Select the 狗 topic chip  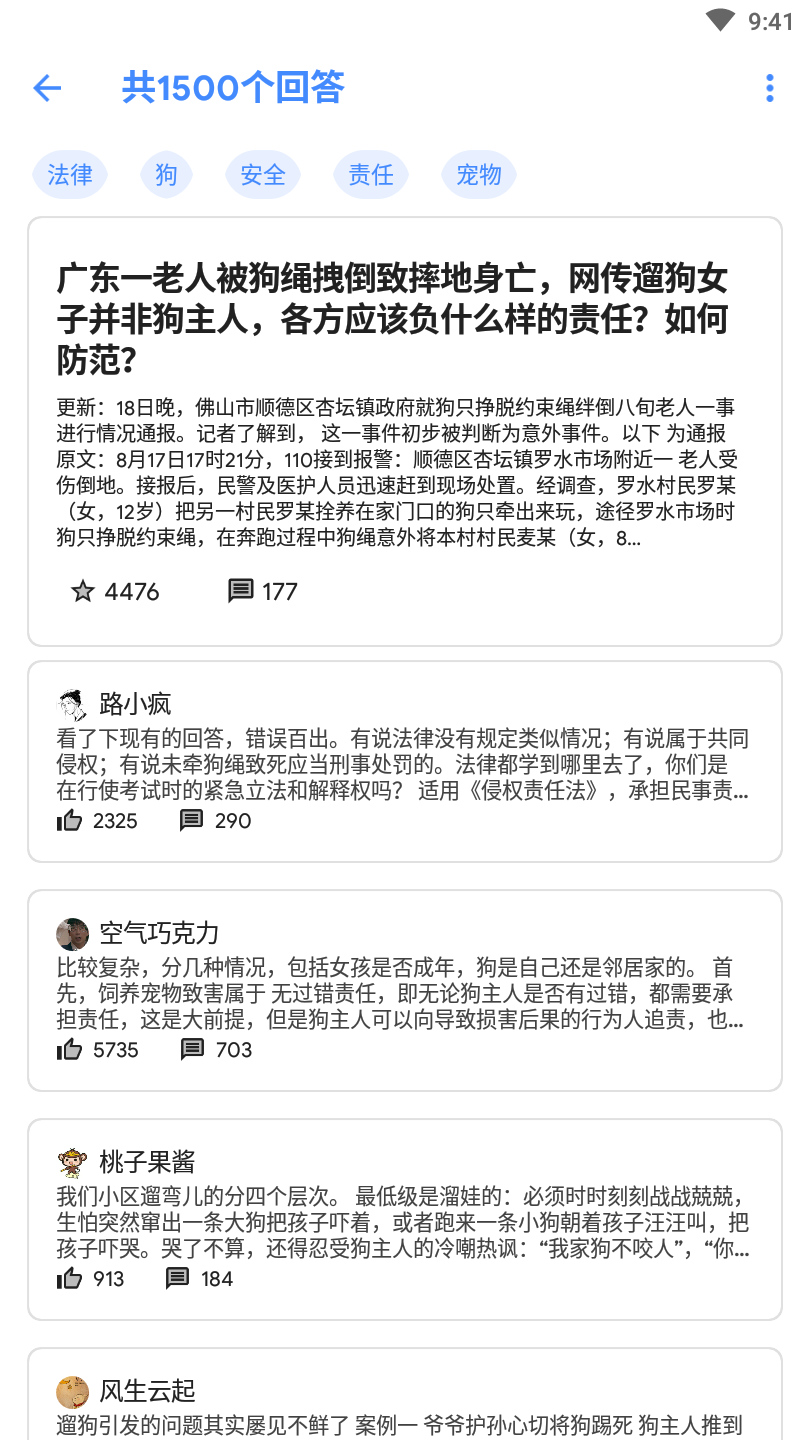[x=166, y=175]
